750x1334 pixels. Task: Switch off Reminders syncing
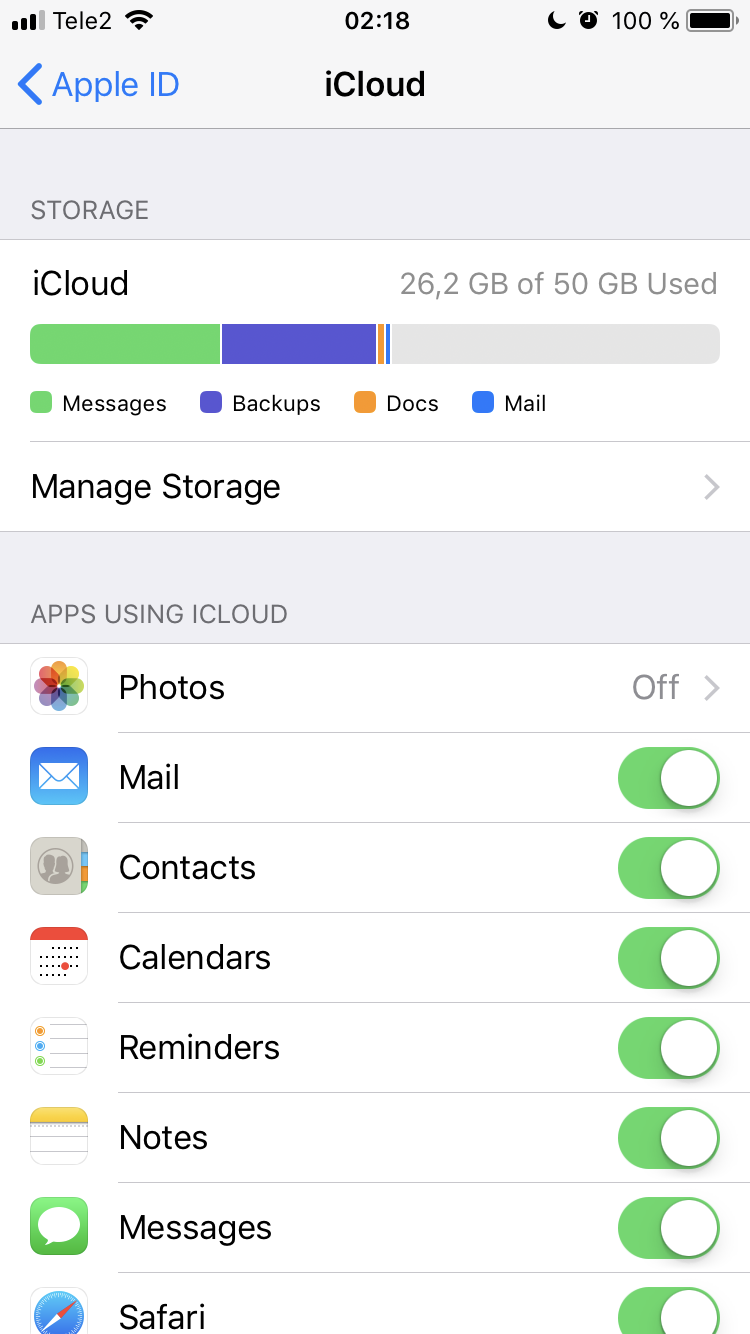coord(669,1048)
